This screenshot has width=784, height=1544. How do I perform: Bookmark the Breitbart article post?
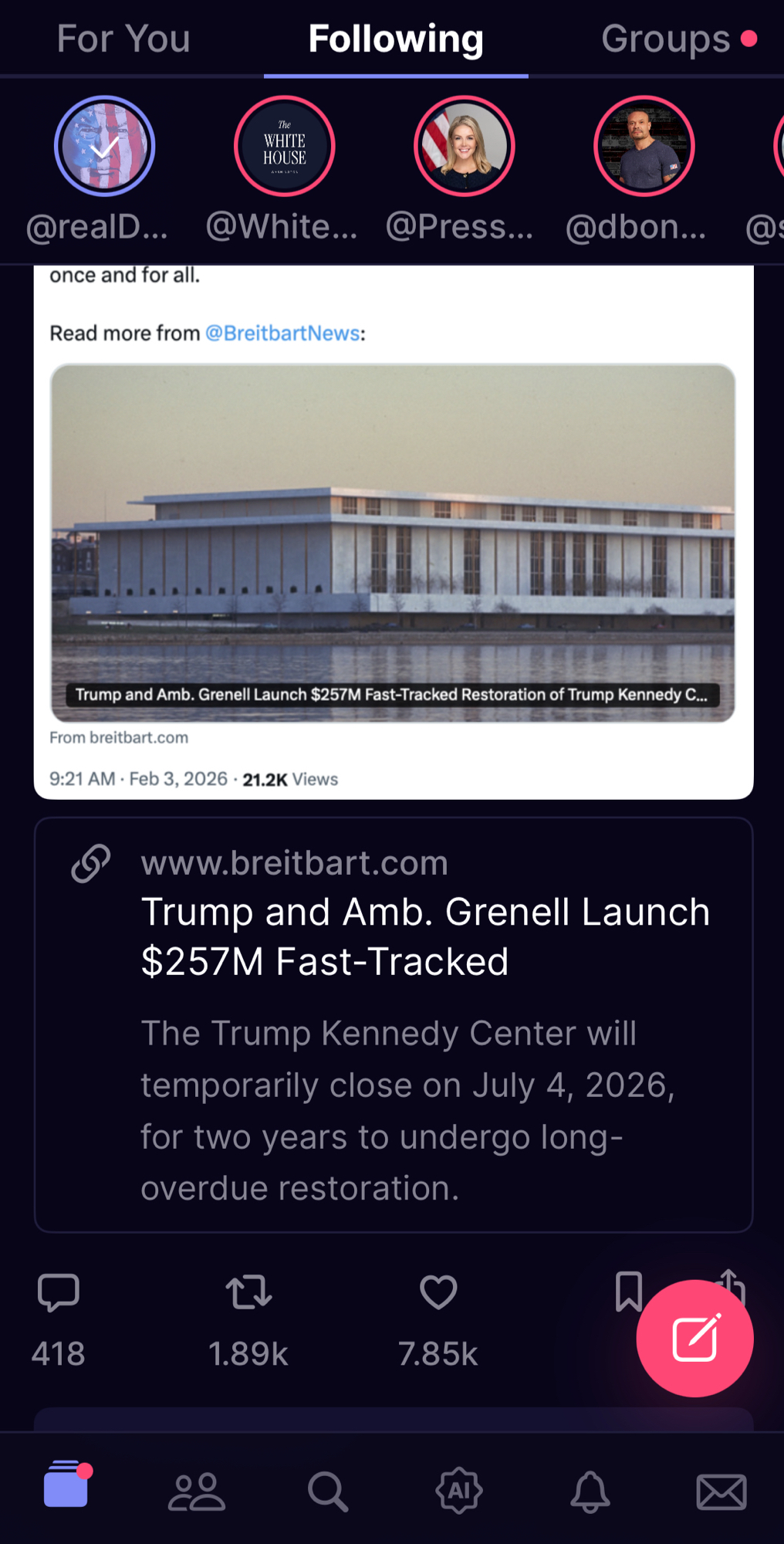click(x=628, y=1291)
